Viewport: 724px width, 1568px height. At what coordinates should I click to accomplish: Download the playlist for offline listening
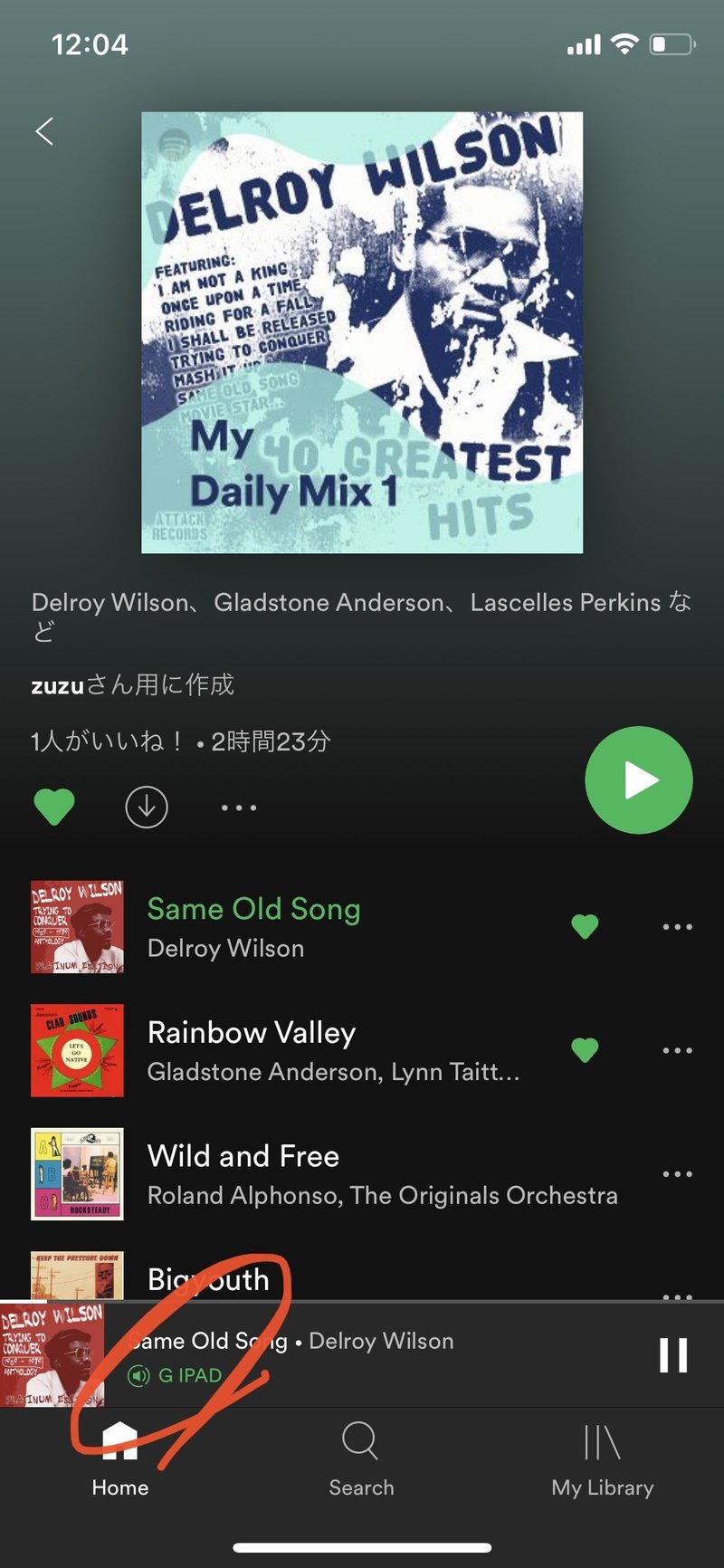147,807
